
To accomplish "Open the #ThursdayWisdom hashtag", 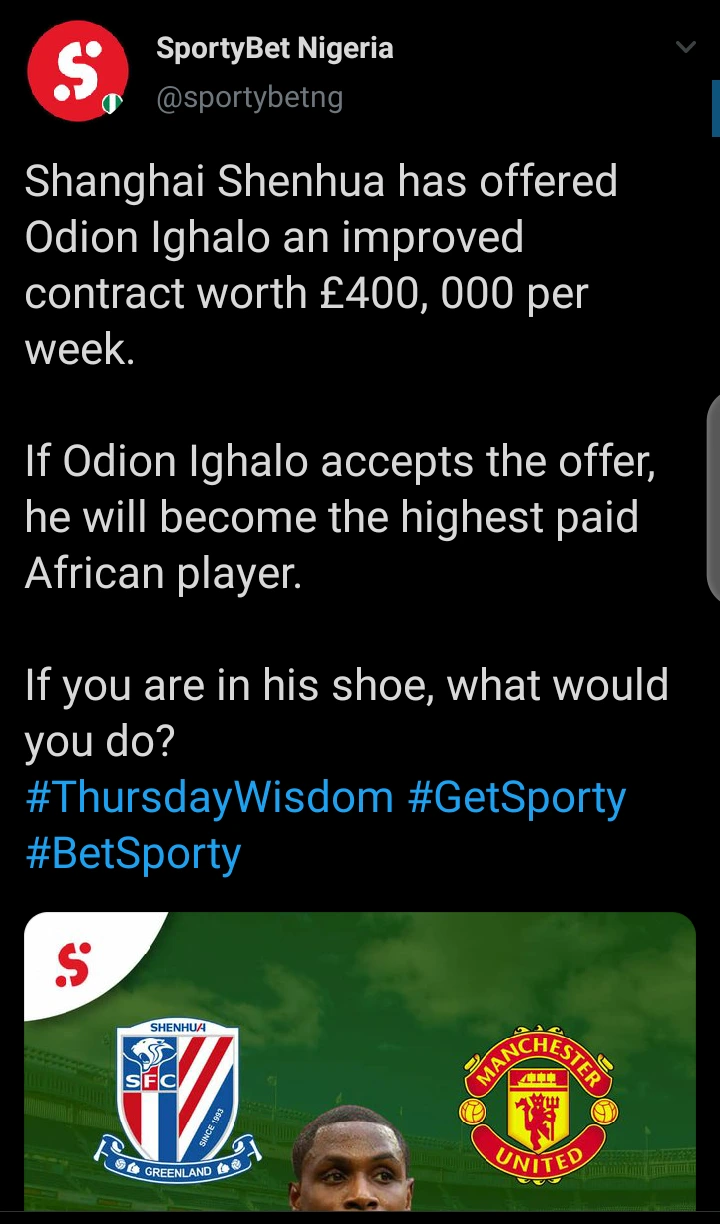I will click(x=209, y=797).
